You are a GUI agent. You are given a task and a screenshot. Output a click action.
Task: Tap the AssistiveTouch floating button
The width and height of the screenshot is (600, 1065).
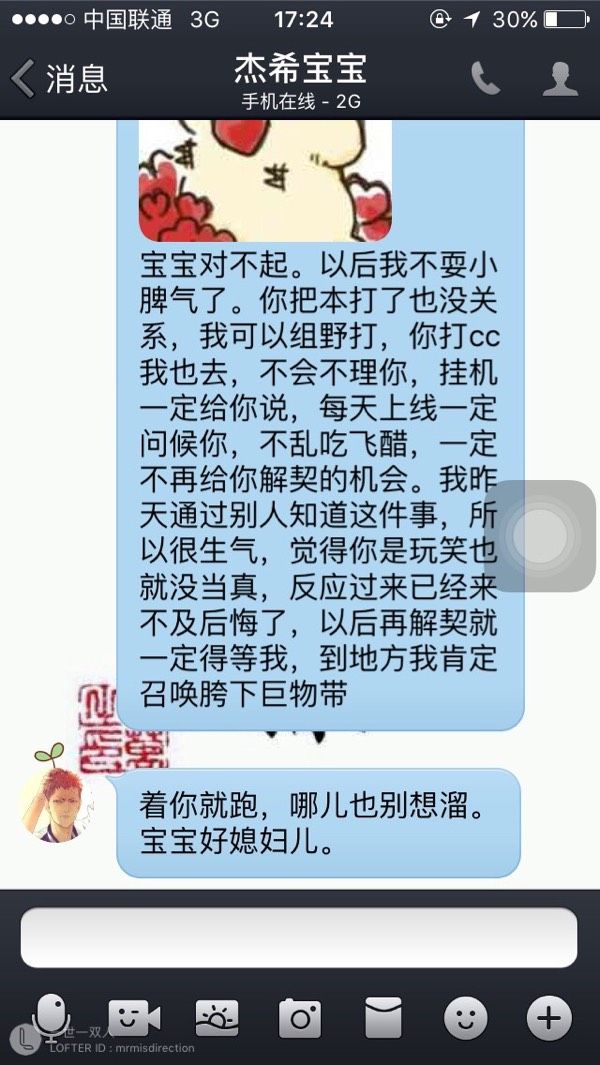541,536
